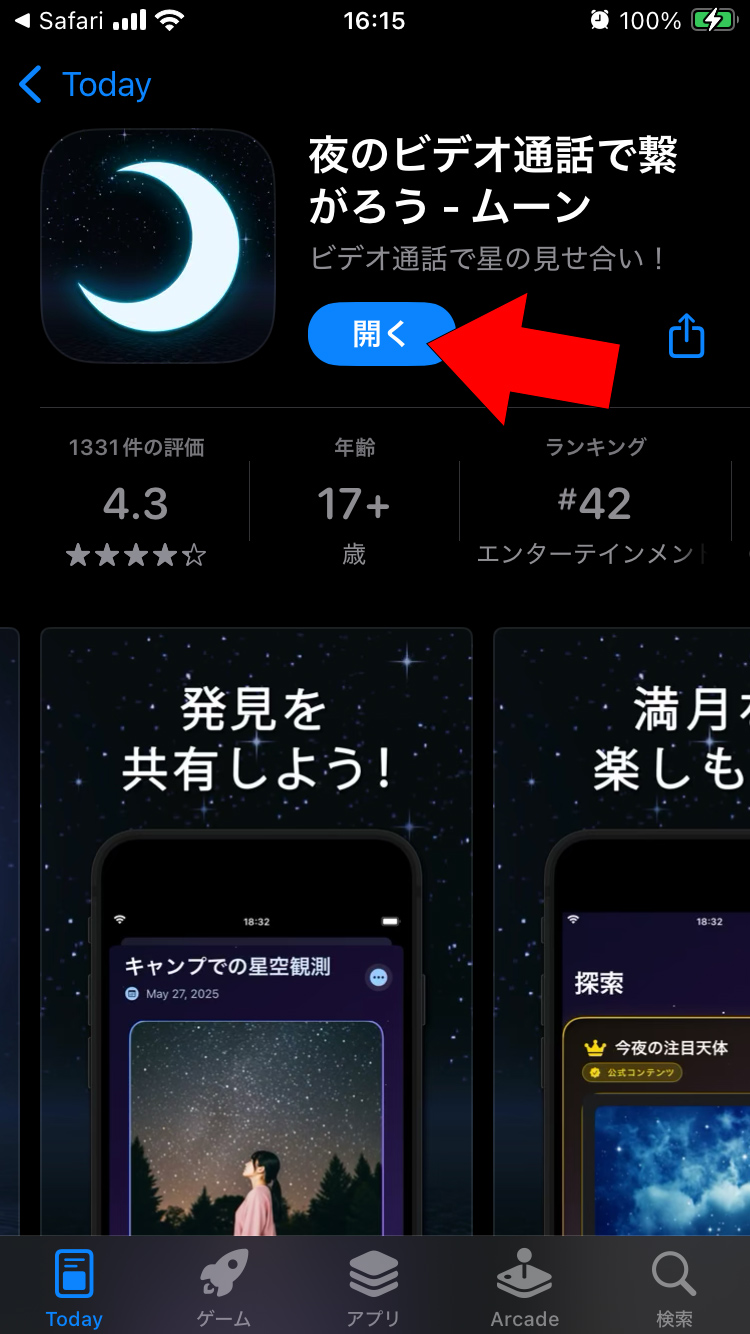Open the 発見を共有しよう screenshot preview
Image resolution: width=750 pixels, height=1334 pixels.
(256, 931)
